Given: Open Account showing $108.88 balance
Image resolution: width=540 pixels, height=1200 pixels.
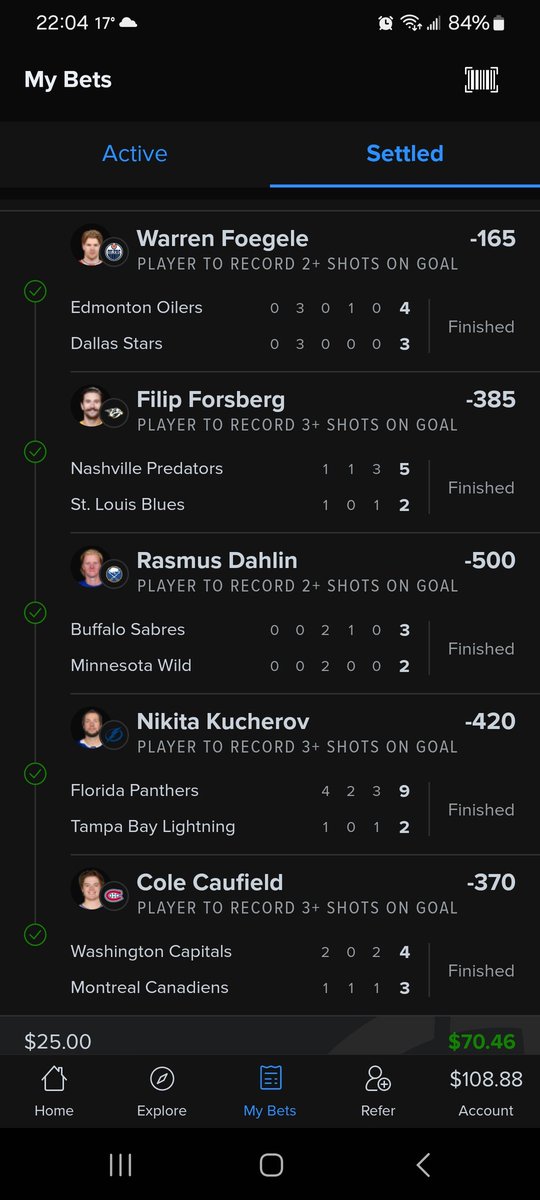Looking at the screenshot, I should click(486, 1091).
